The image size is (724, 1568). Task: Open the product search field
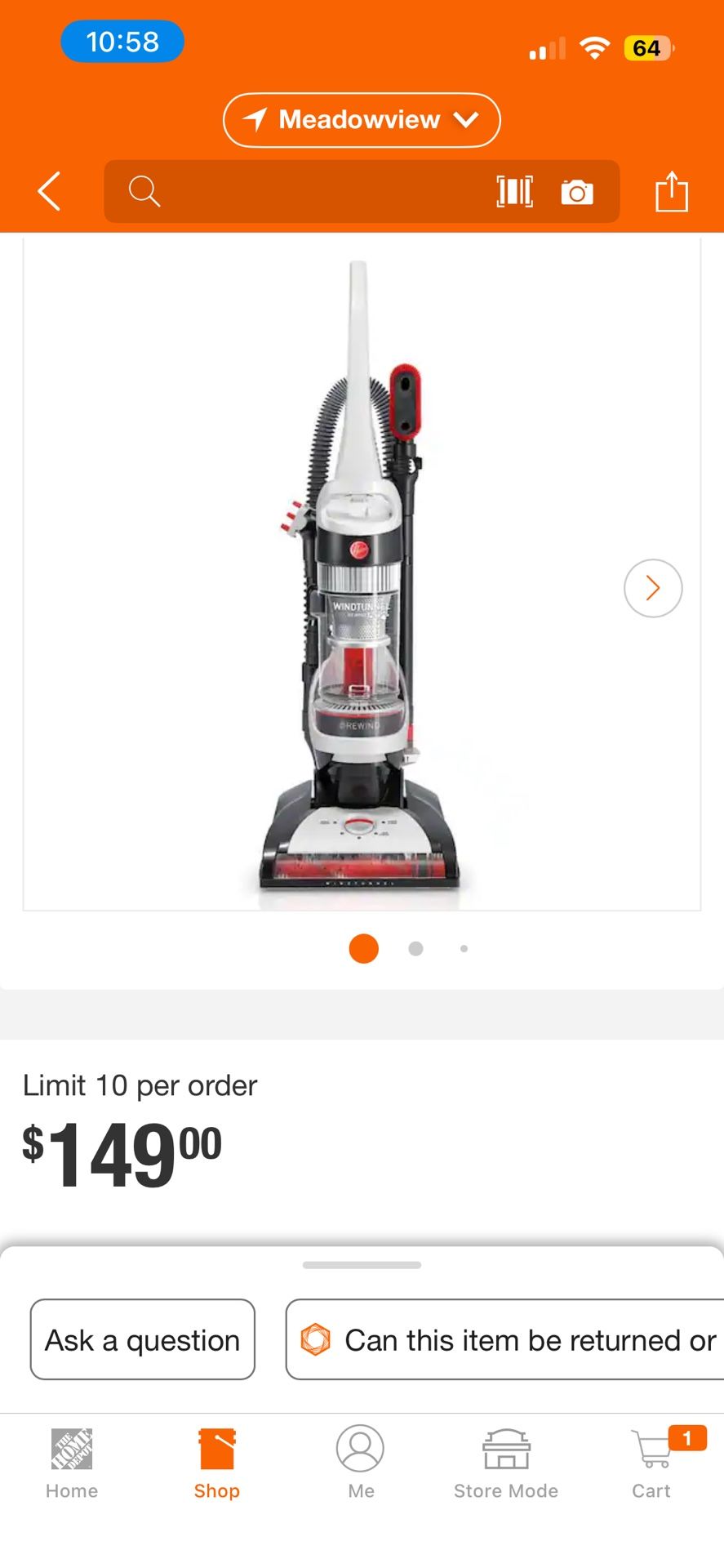(x=310, y=192)
